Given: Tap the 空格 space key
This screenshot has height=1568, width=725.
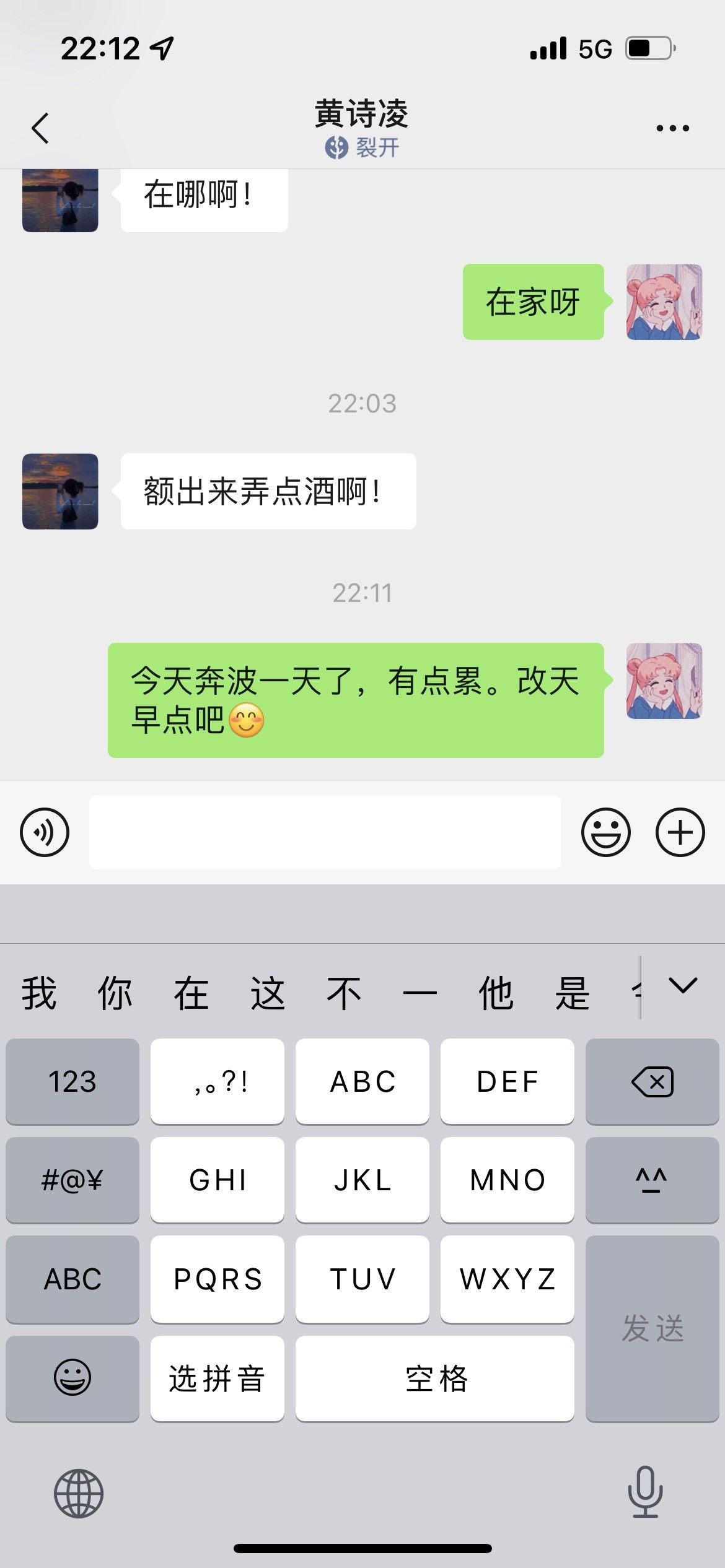Looking at the screenshot, I should click(435, 1379).
